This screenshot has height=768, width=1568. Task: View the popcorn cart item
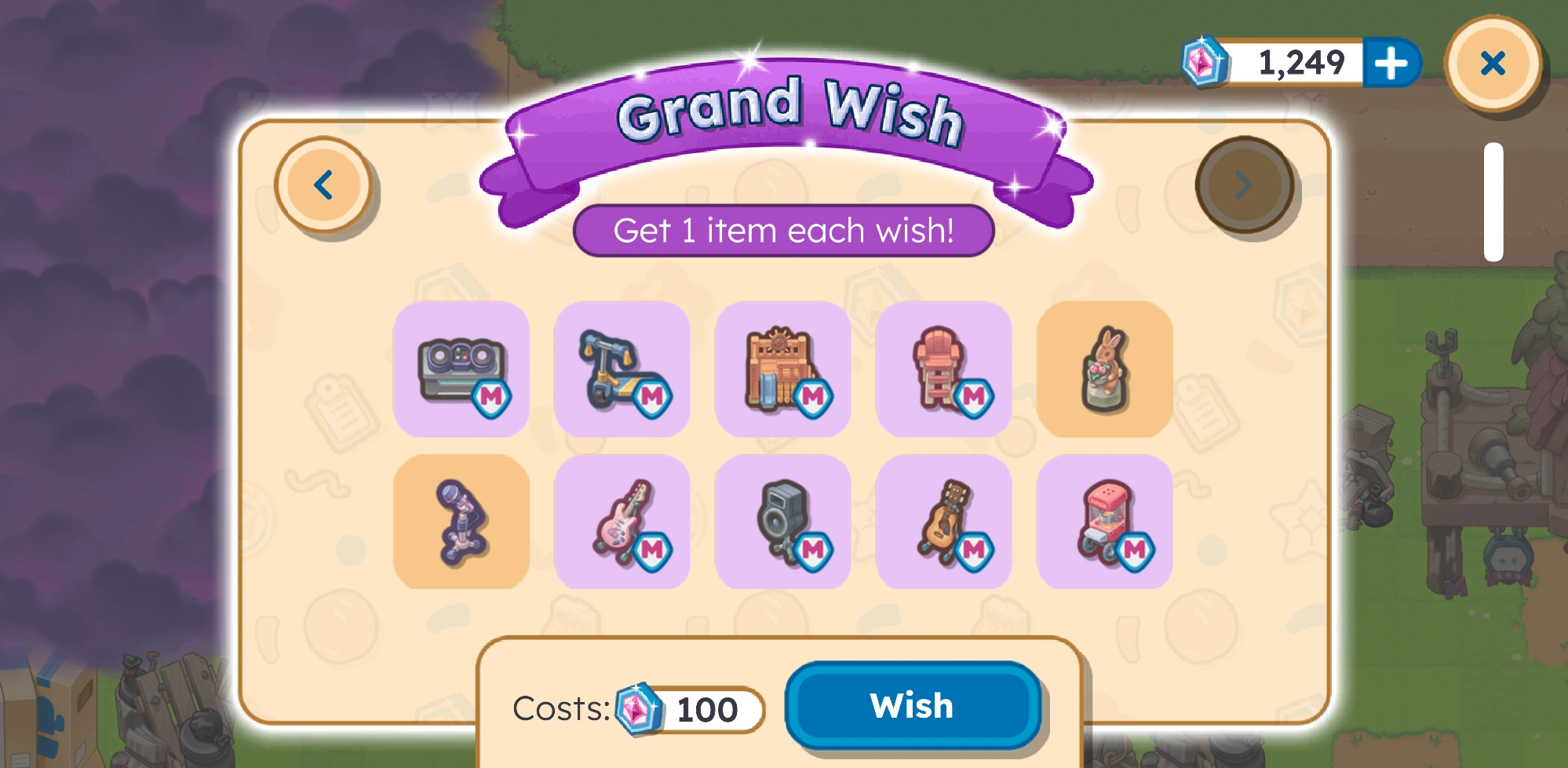[1105, 521]
